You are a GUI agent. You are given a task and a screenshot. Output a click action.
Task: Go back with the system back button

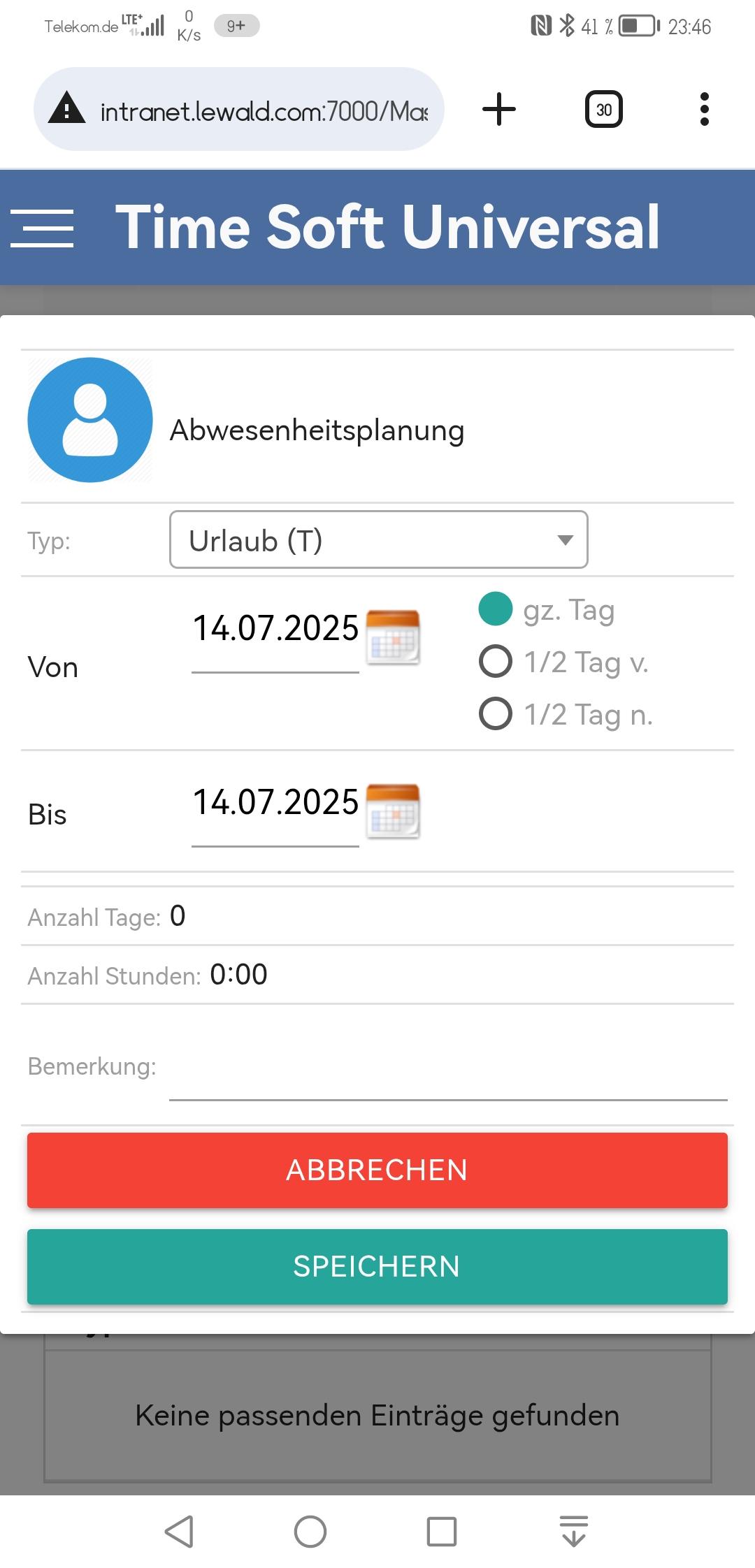click(x=179, y=1532)
